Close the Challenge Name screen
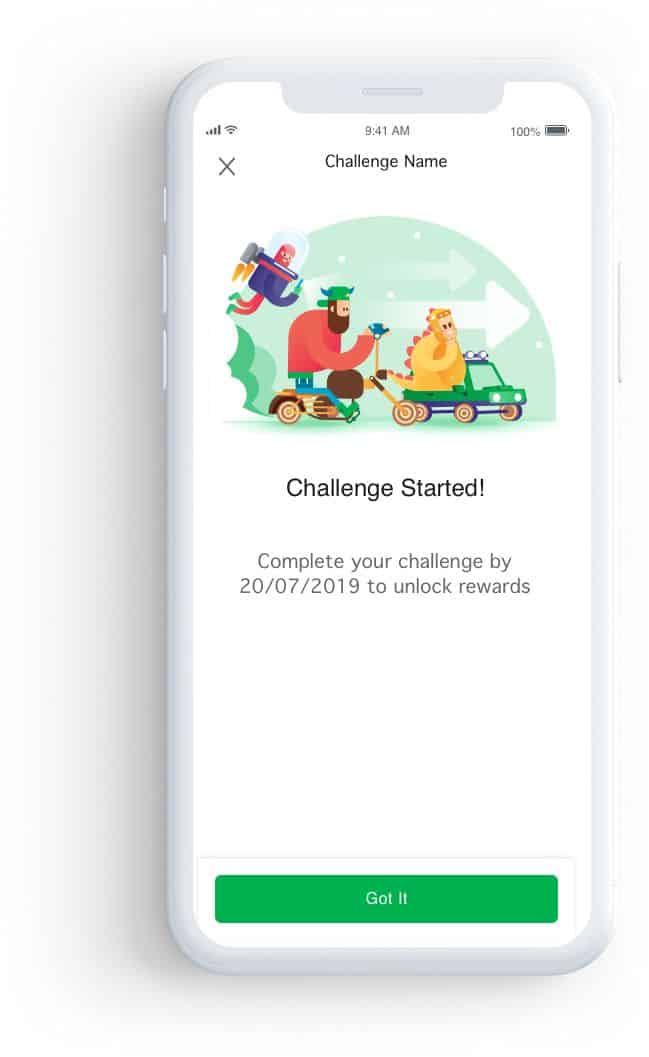This screenshot has height=1057, width=649. point(227,167)
